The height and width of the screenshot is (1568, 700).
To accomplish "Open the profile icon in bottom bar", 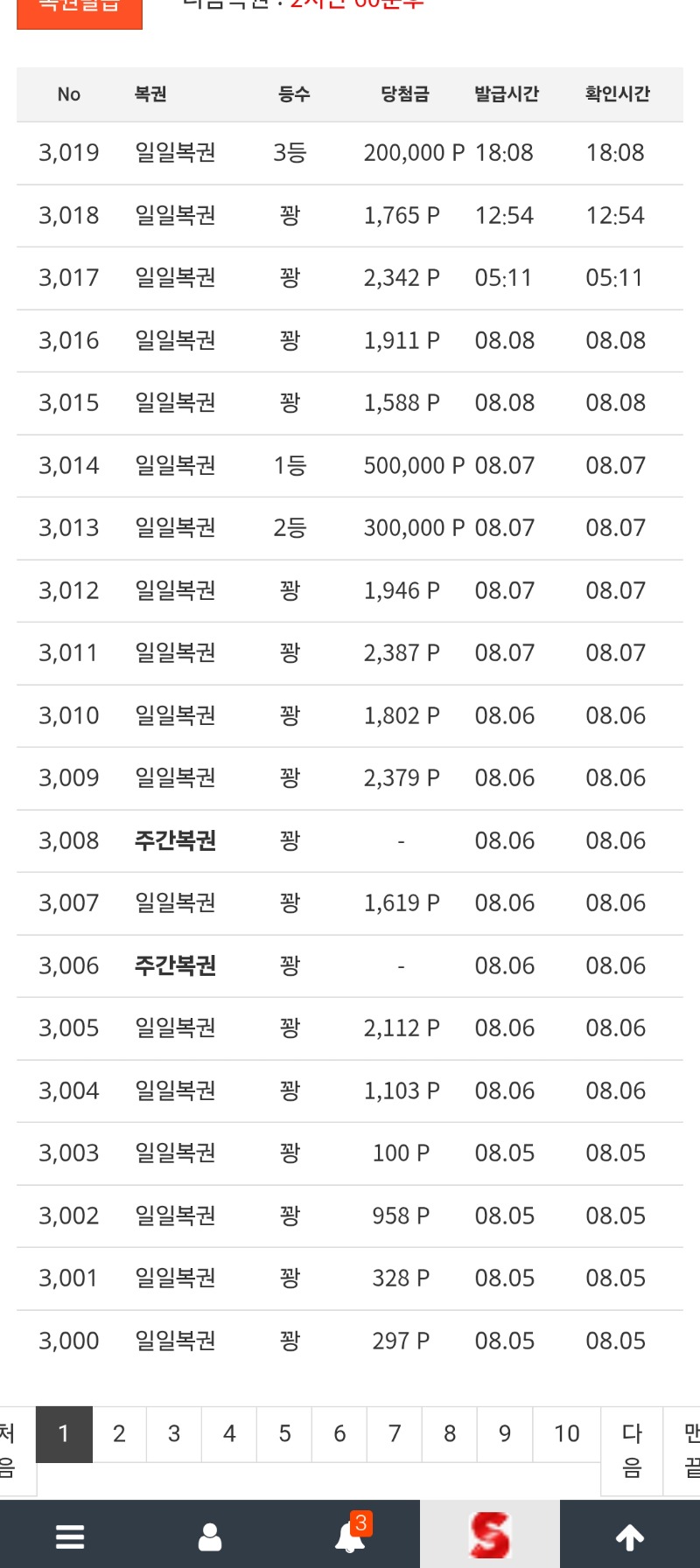I will [x=210, y=1537].
